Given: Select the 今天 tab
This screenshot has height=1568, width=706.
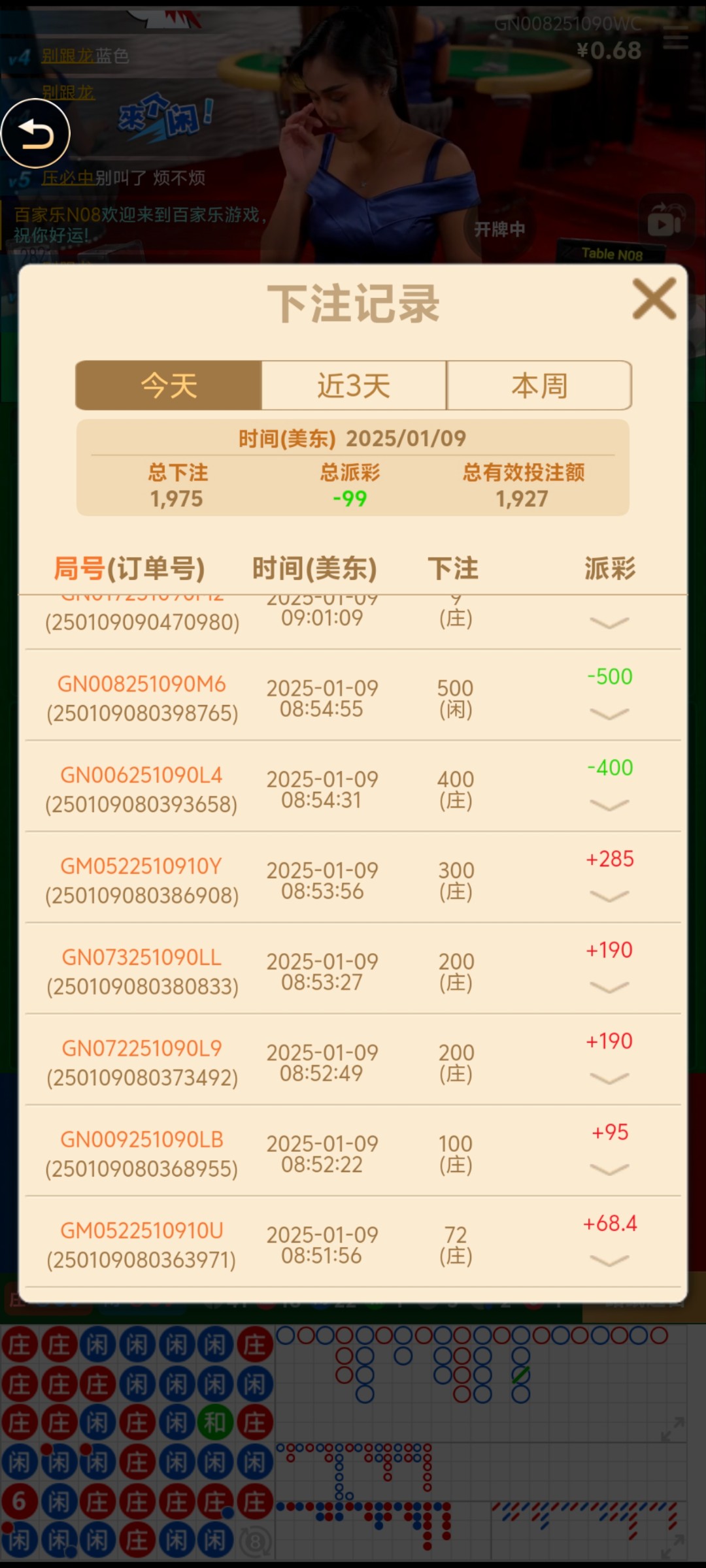Looking at the screenshot, I should [169, 385].
